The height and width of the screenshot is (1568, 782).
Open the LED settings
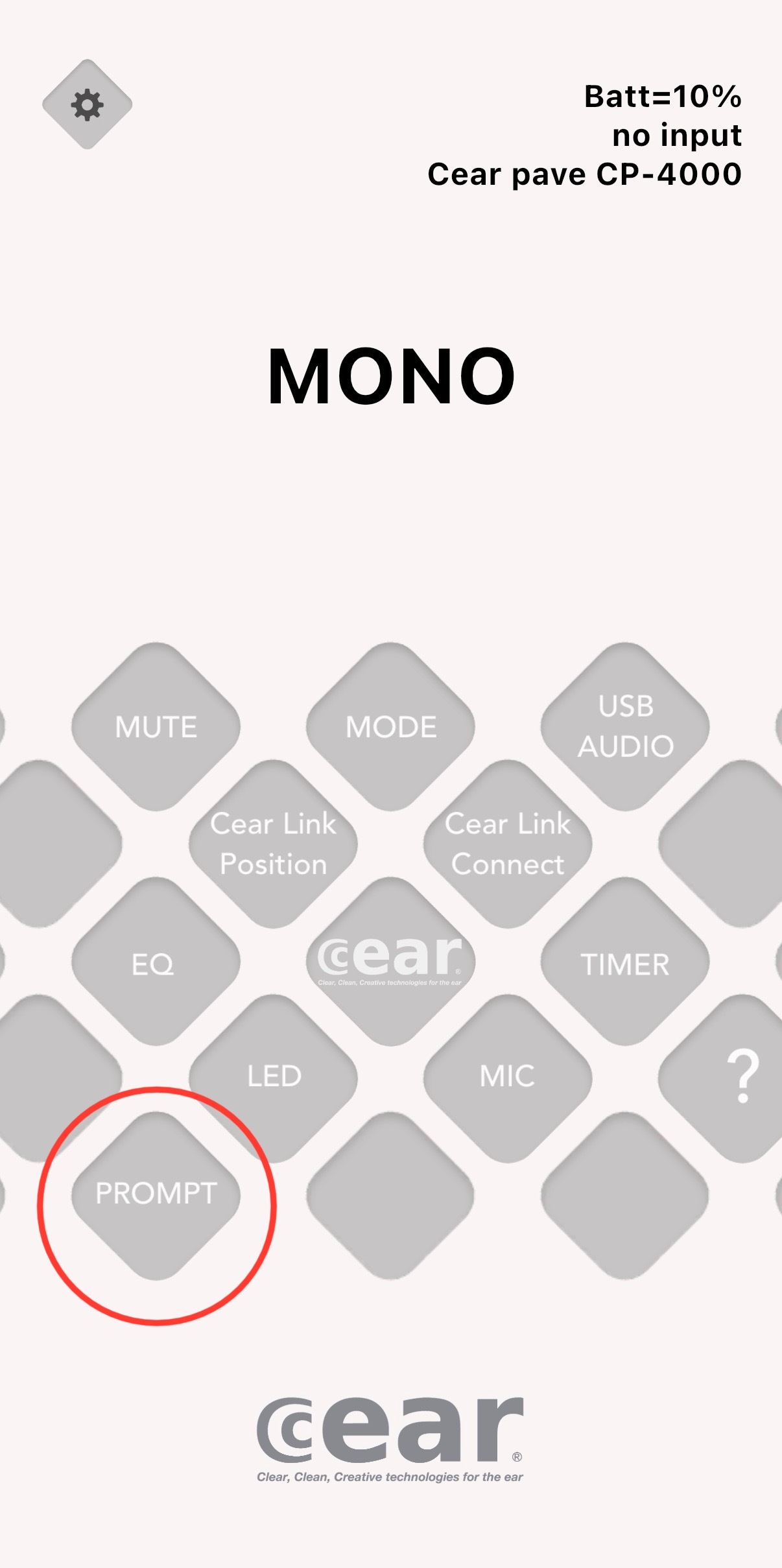click(x=273, y=1076)
